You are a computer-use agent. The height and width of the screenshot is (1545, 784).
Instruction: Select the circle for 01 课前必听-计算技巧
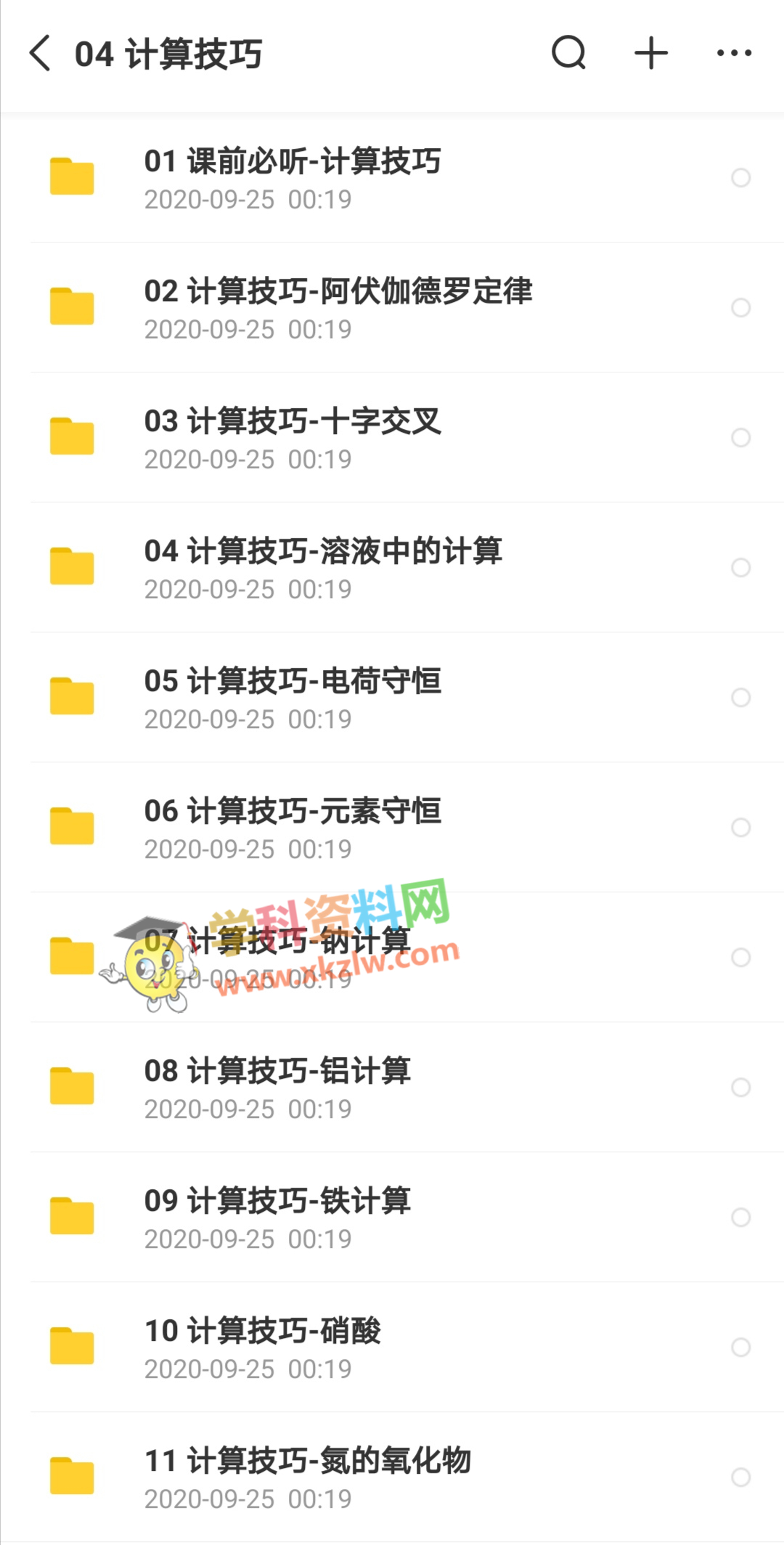click(740, 178)
